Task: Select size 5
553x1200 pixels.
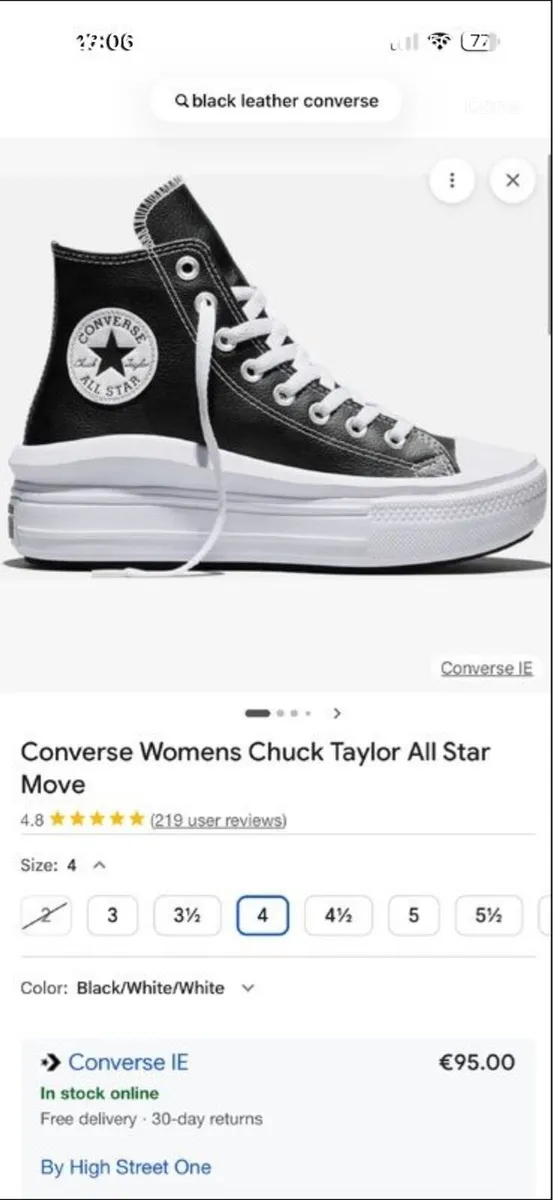Action: coord(414,915)
